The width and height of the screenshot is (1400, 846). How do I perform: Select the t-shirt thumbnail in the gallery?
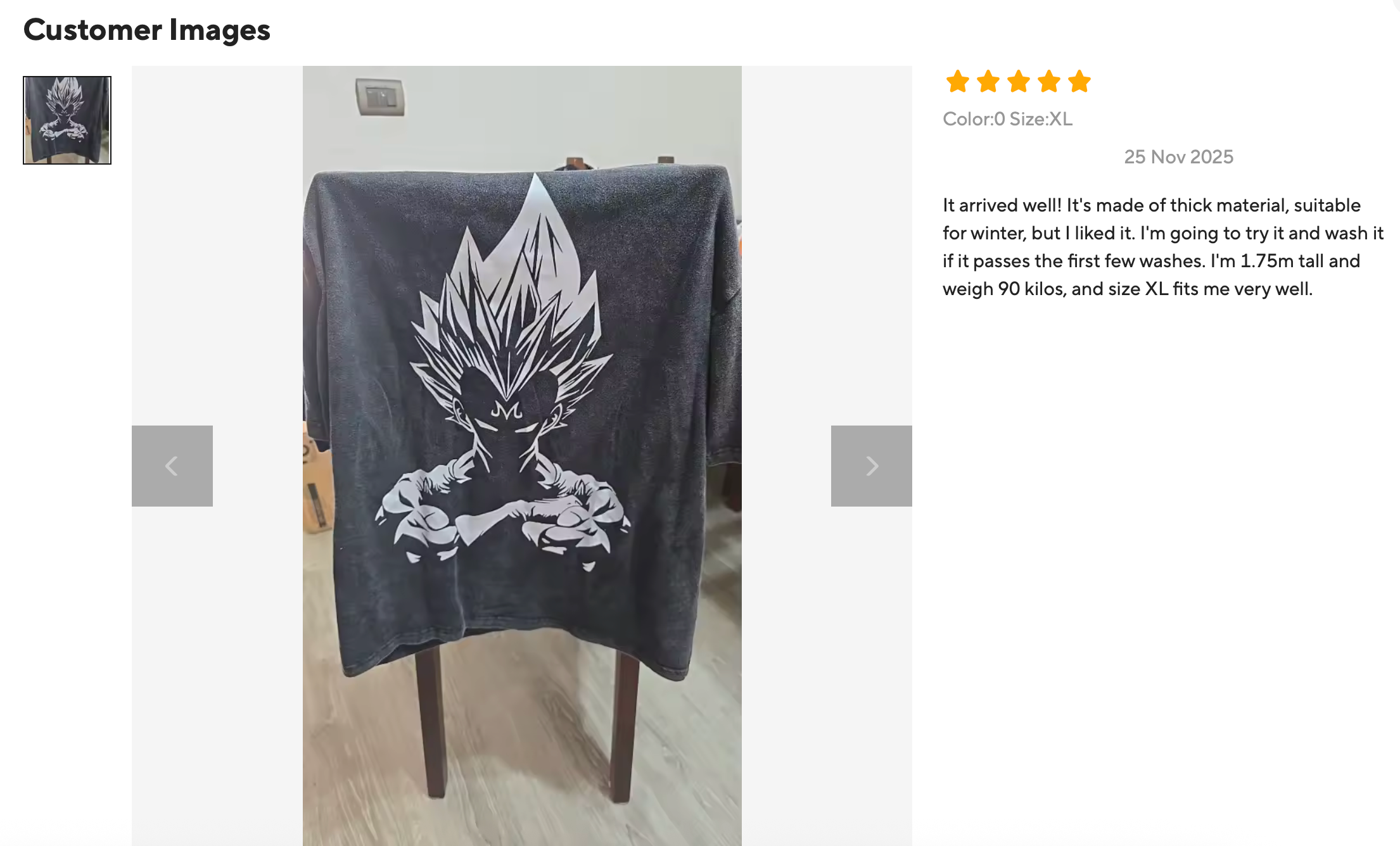[67, 120]
